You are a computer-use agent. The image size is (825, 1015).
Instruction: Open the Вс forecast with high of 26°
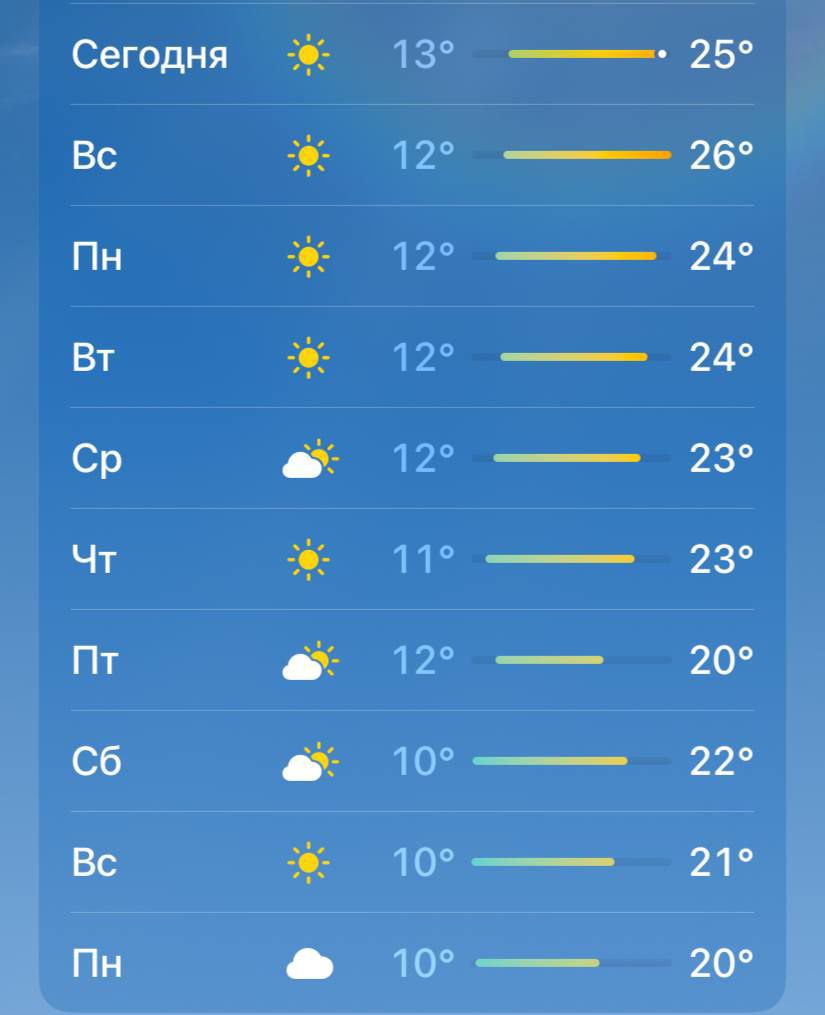pyautogui.click(x=412, y=155)
